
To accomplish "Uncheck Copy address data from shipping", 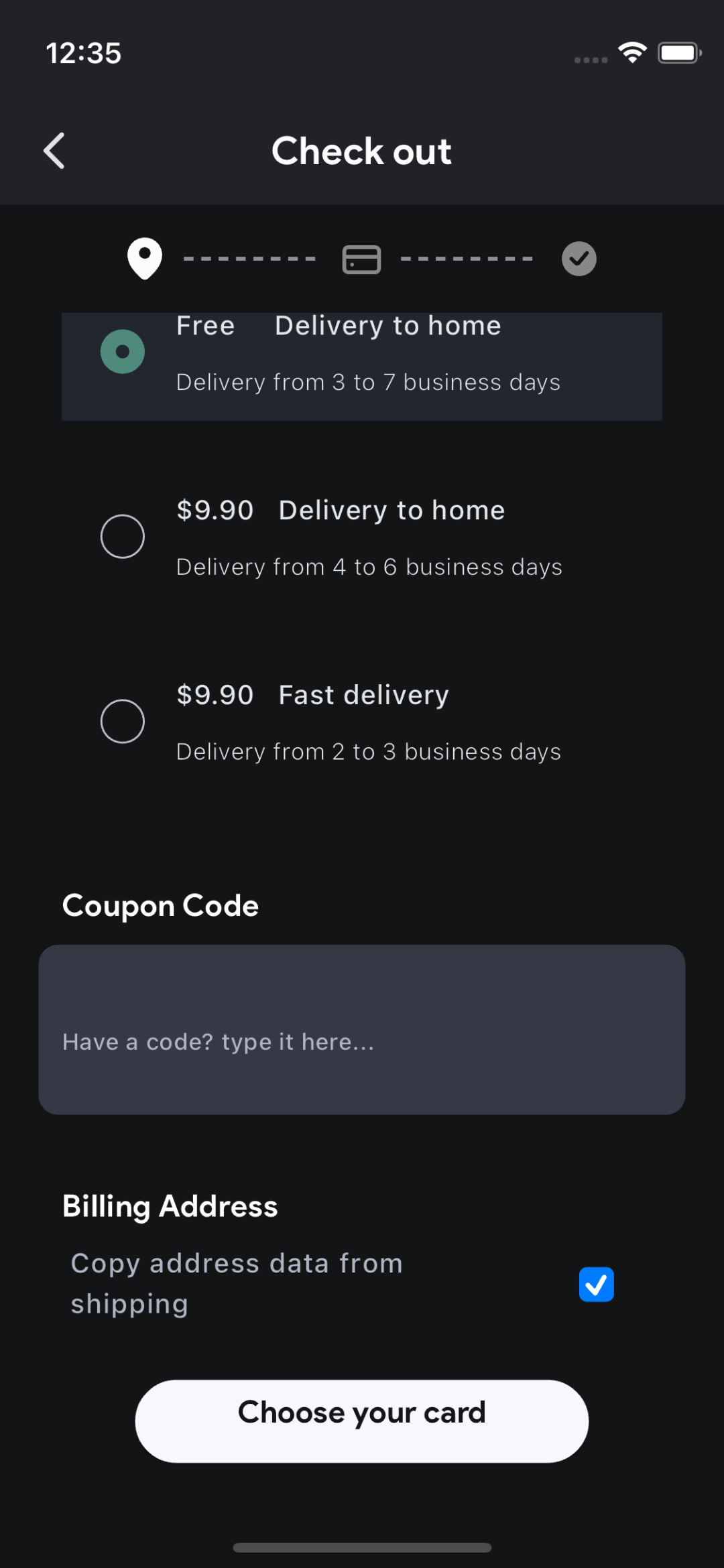I will [x=596, y=1285].
